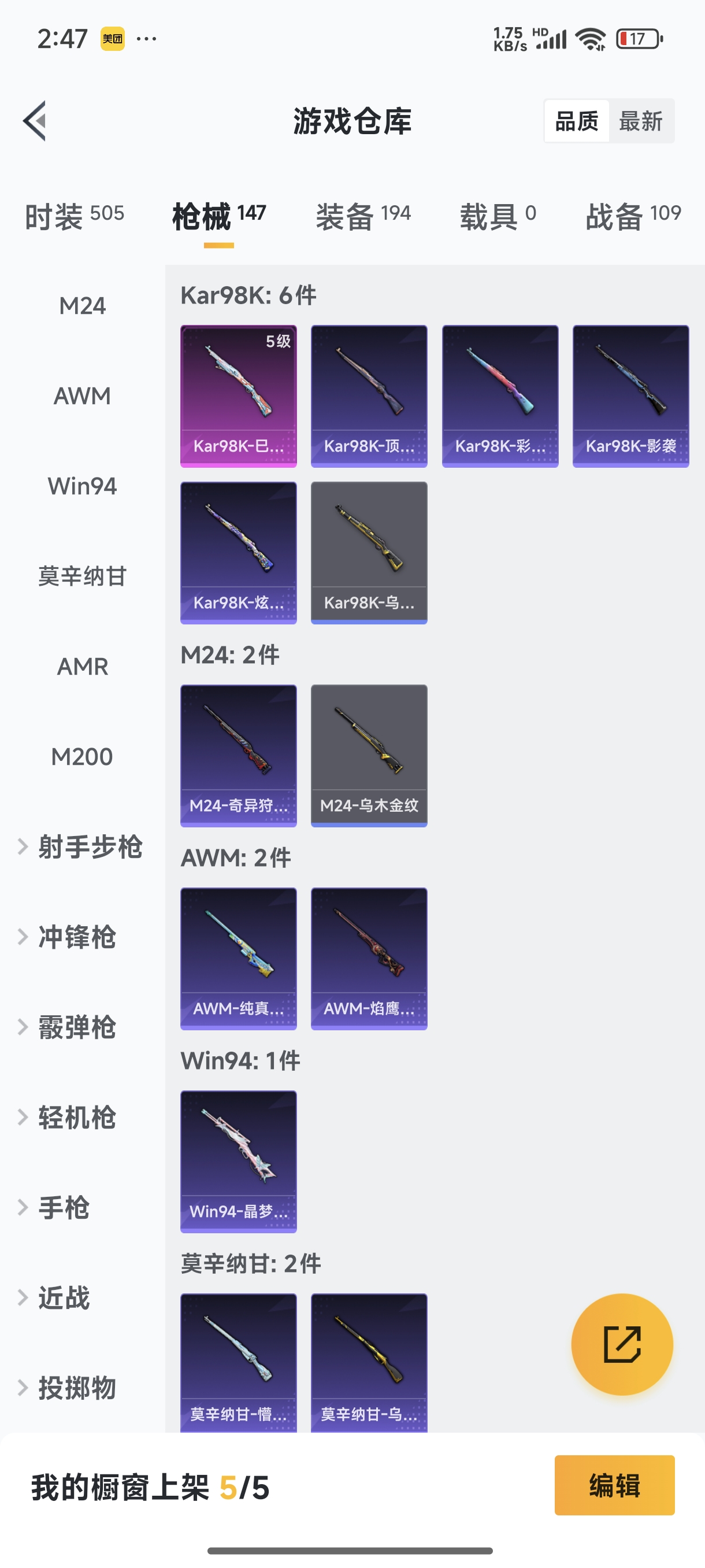The height and width of the screenshot is (1568, 705).
Task: Select M200 in the side list
Action: [x=82, y=757]
